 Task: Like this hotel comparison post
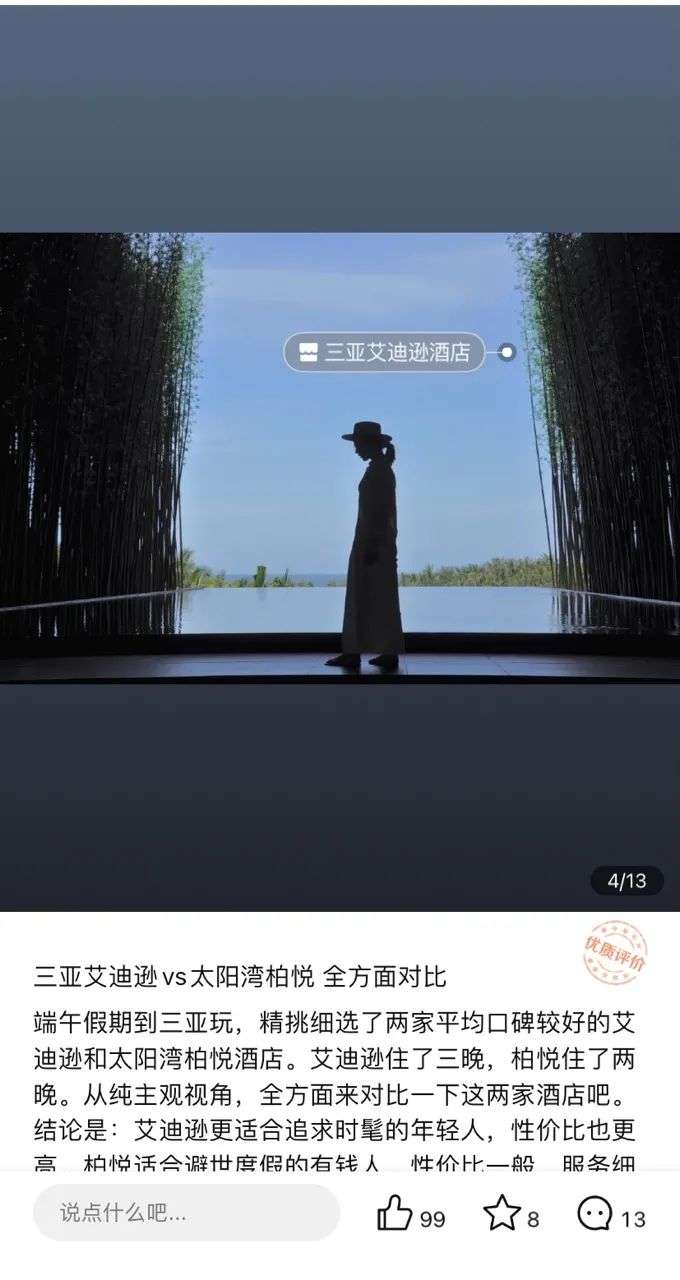[395, 1215]
